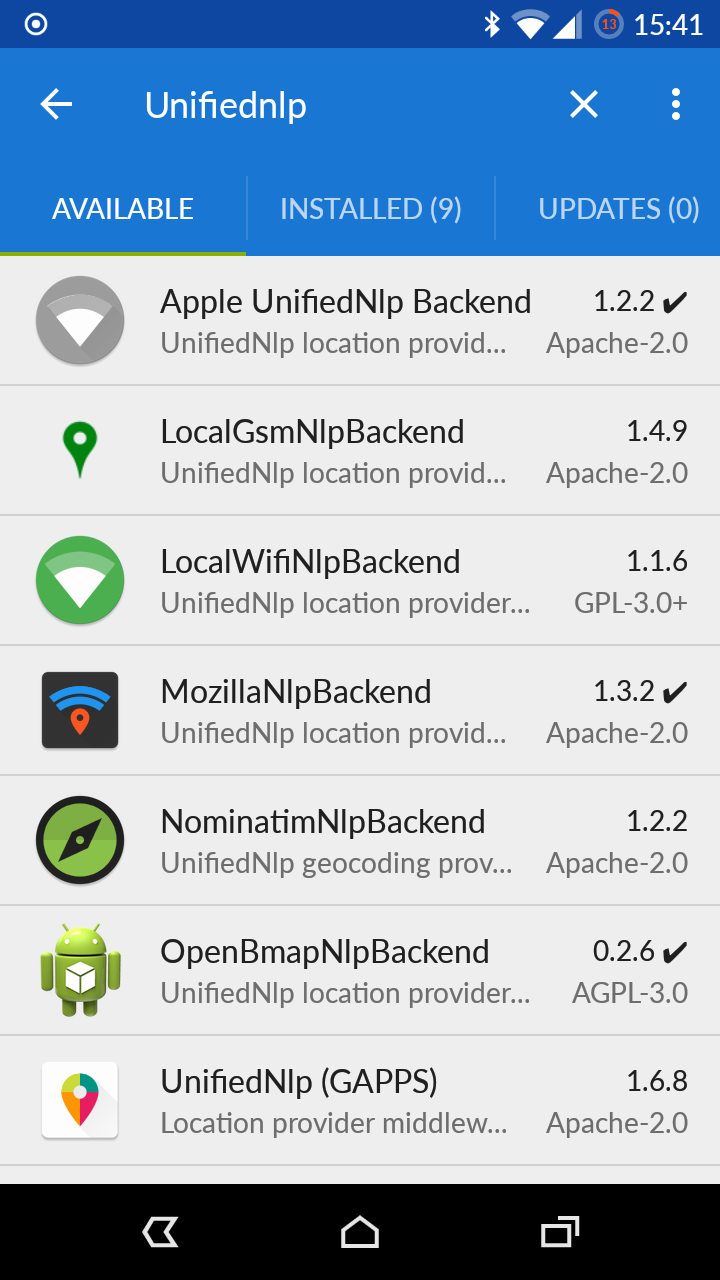Select NominatimNlpBackend from the list
Screen dimensions: 720x1280
point(360,841)
